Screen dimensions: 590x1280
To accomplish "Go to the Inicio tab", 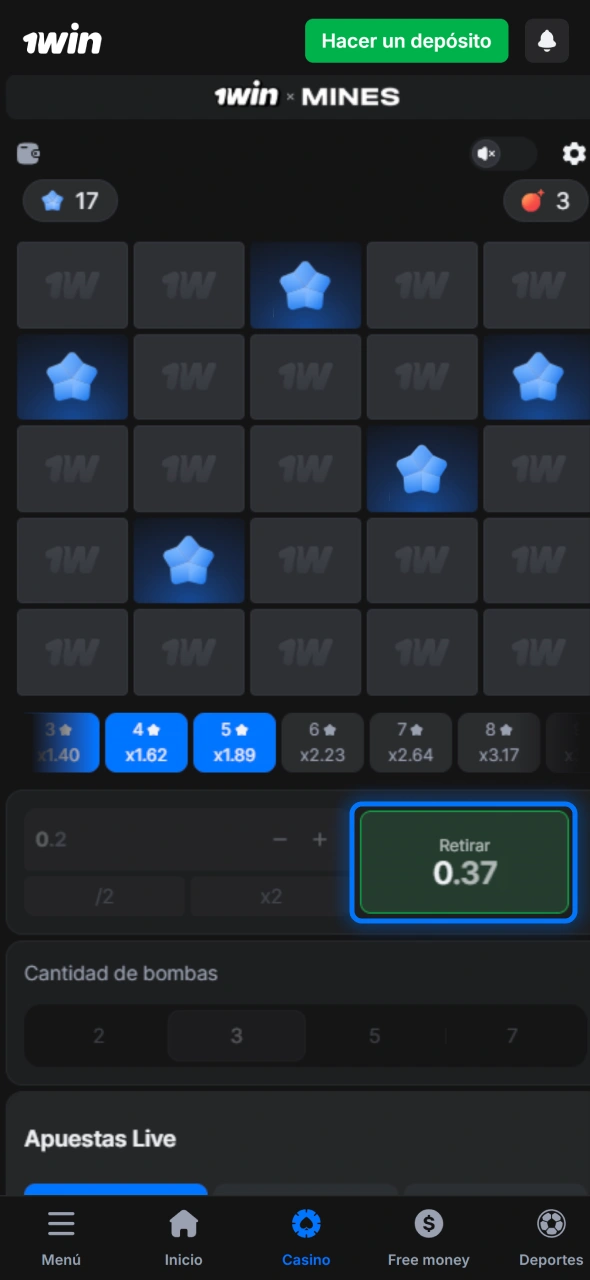I will click(x=183, y=1238).
